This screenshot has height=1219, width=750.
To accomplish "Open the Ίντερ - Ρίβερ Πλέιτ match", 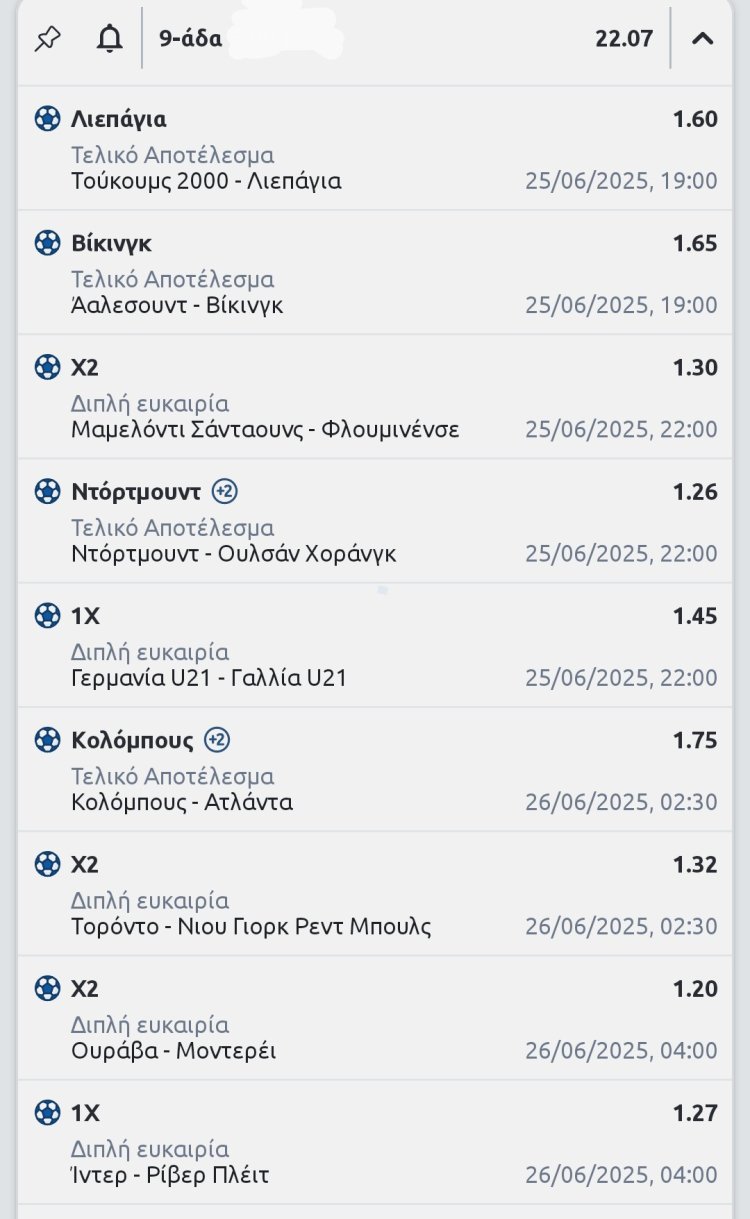I will (170, 1174).
